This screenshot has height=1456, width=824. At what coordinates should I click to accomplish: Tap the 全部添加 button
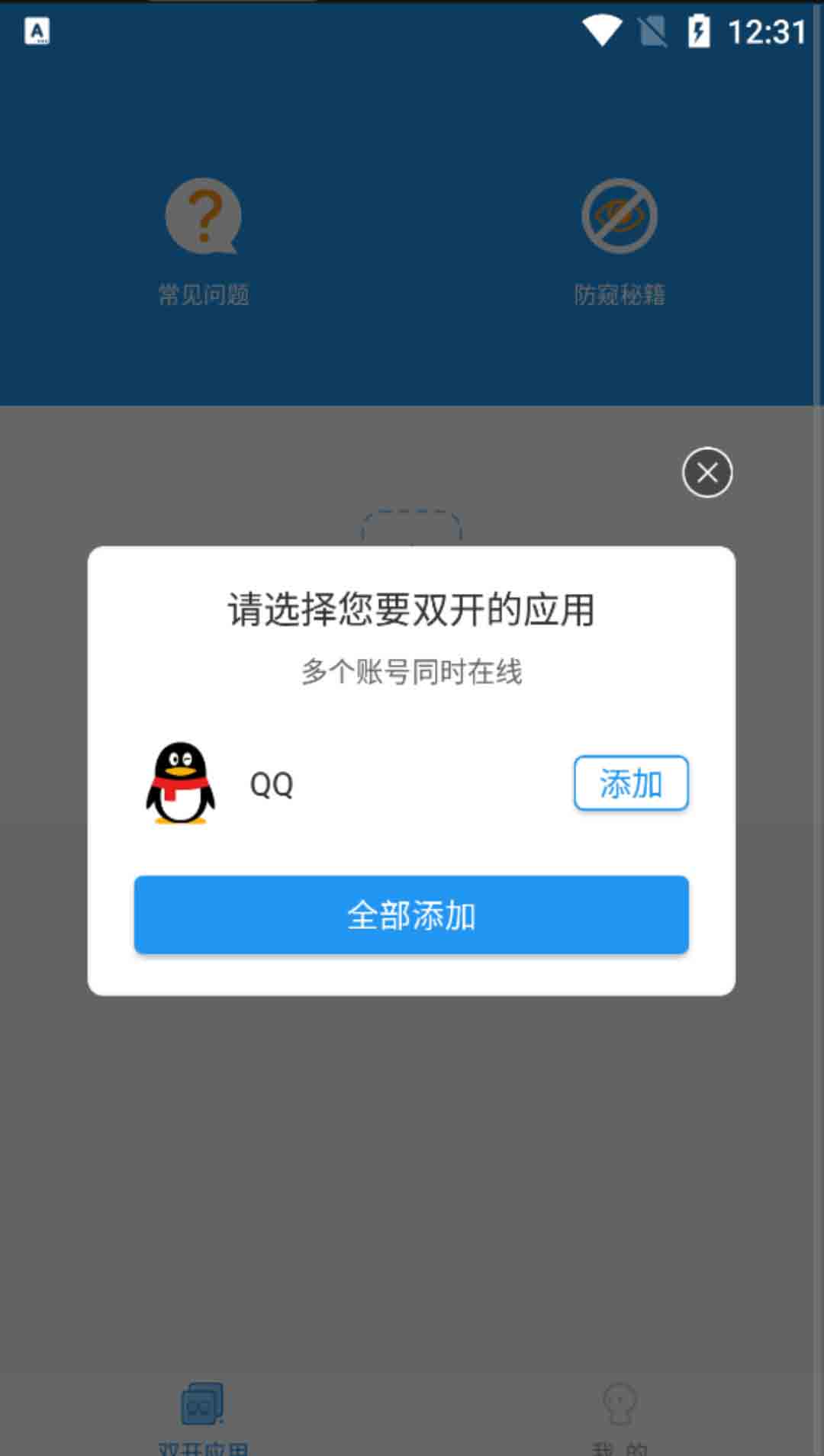pyautogui.click(x=411, y=914)
